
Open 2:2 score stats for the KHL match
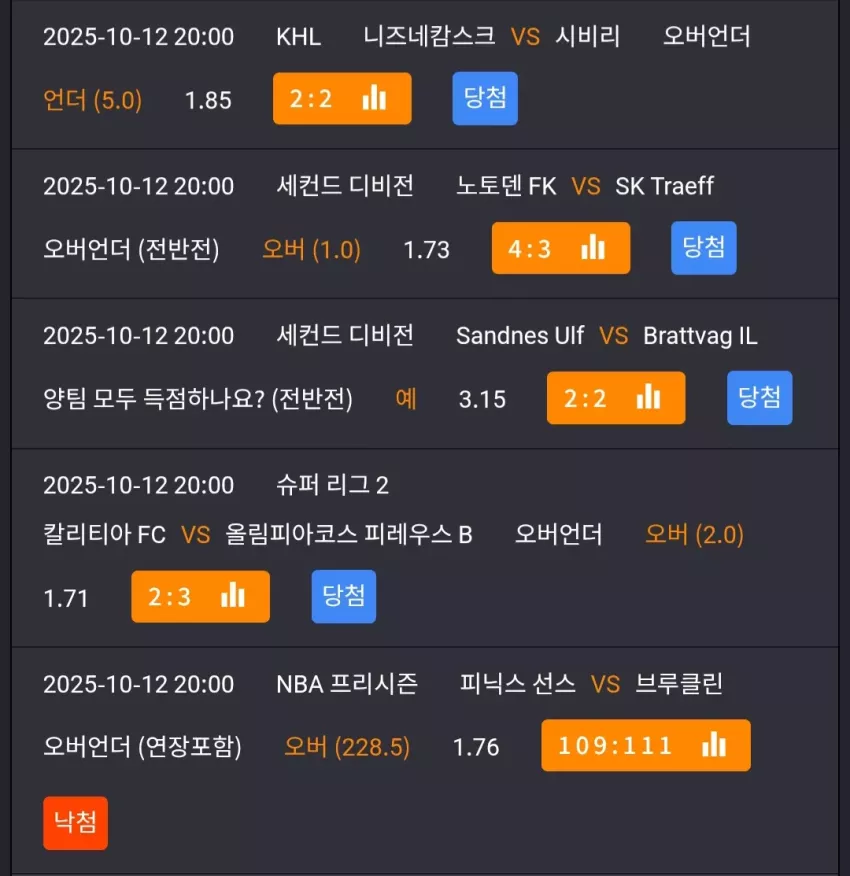(x=342, y=98)
